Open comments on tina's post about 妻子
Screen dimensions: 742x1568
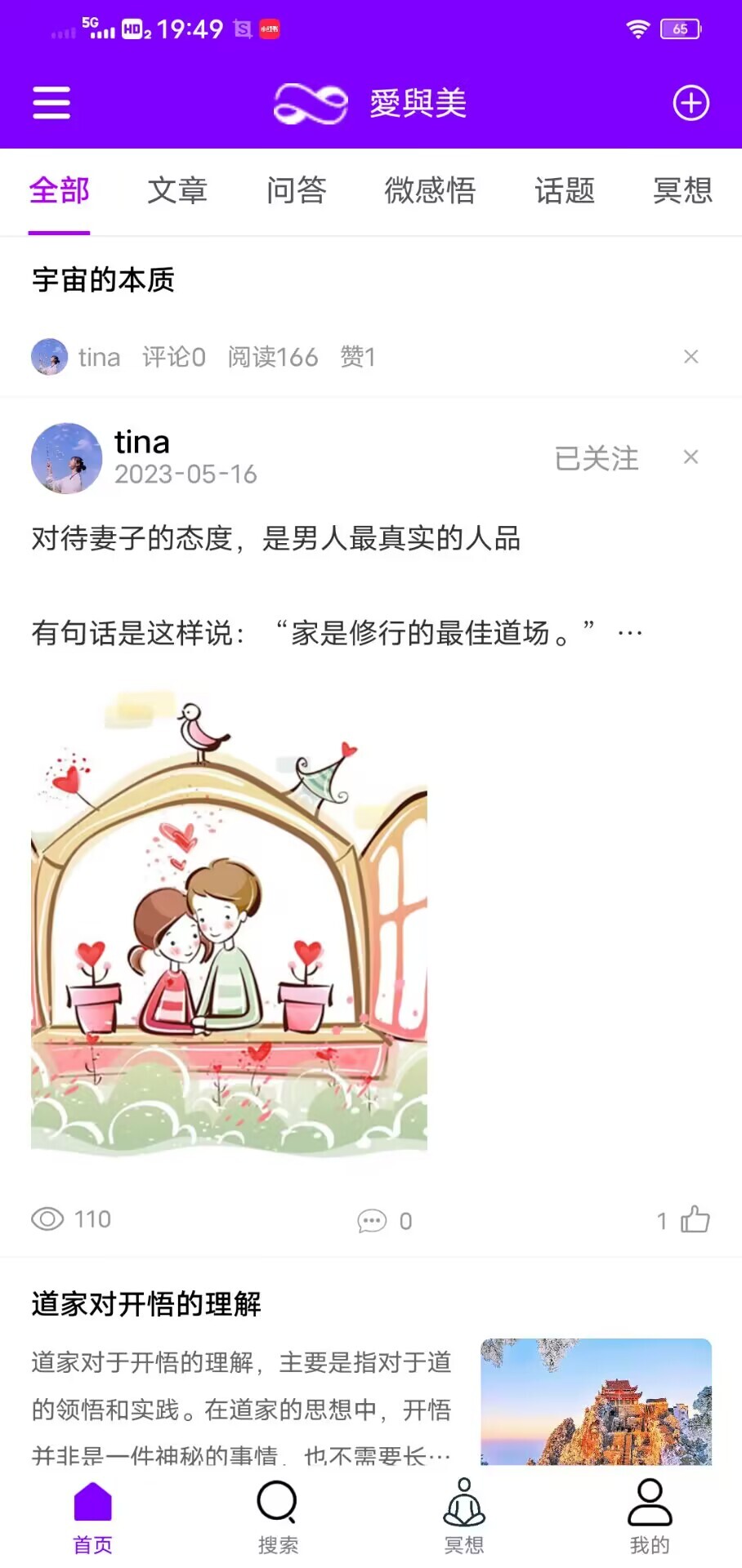pyautogui.click(x=384, y=1221)
